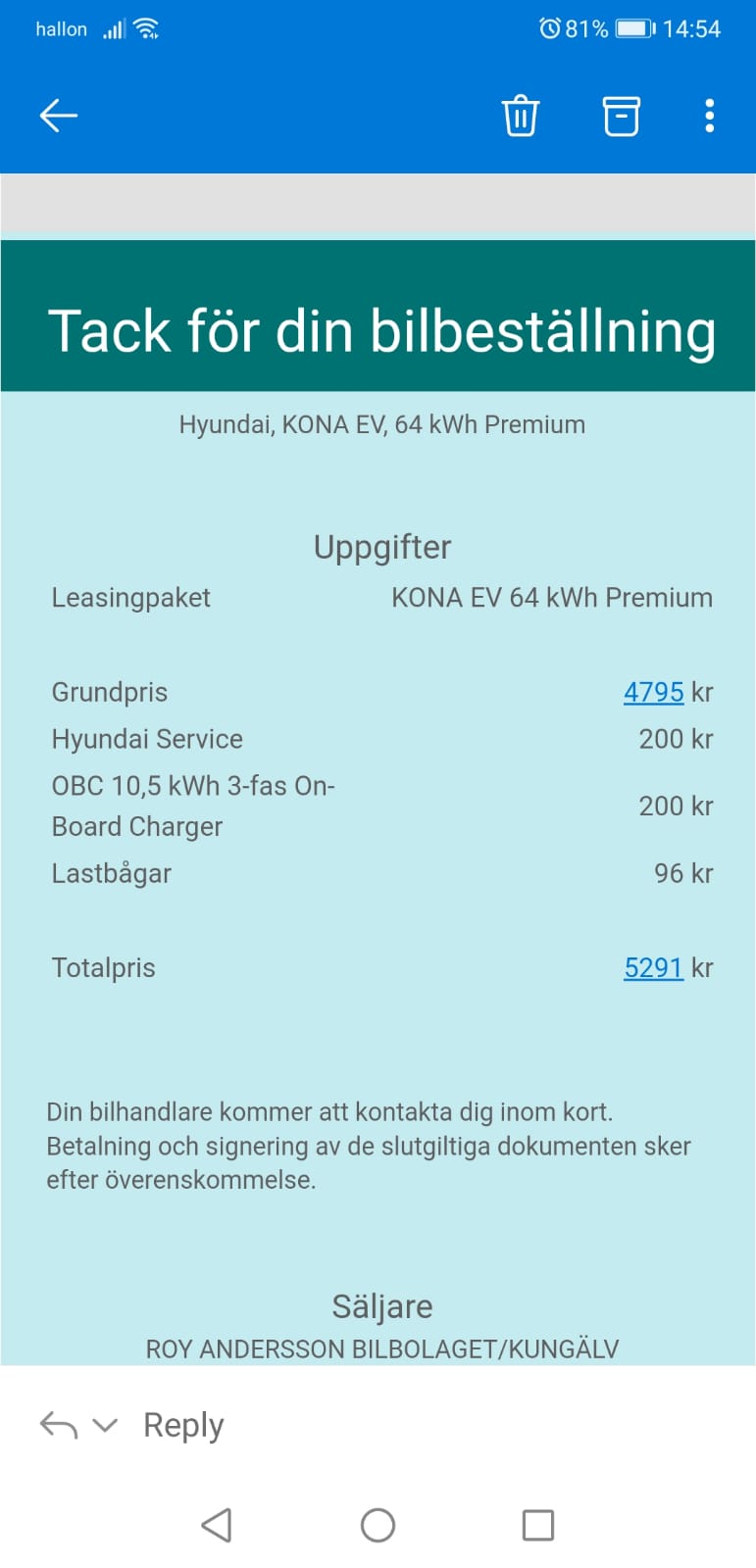Tap the system home button

click(x=378, y=1525)
